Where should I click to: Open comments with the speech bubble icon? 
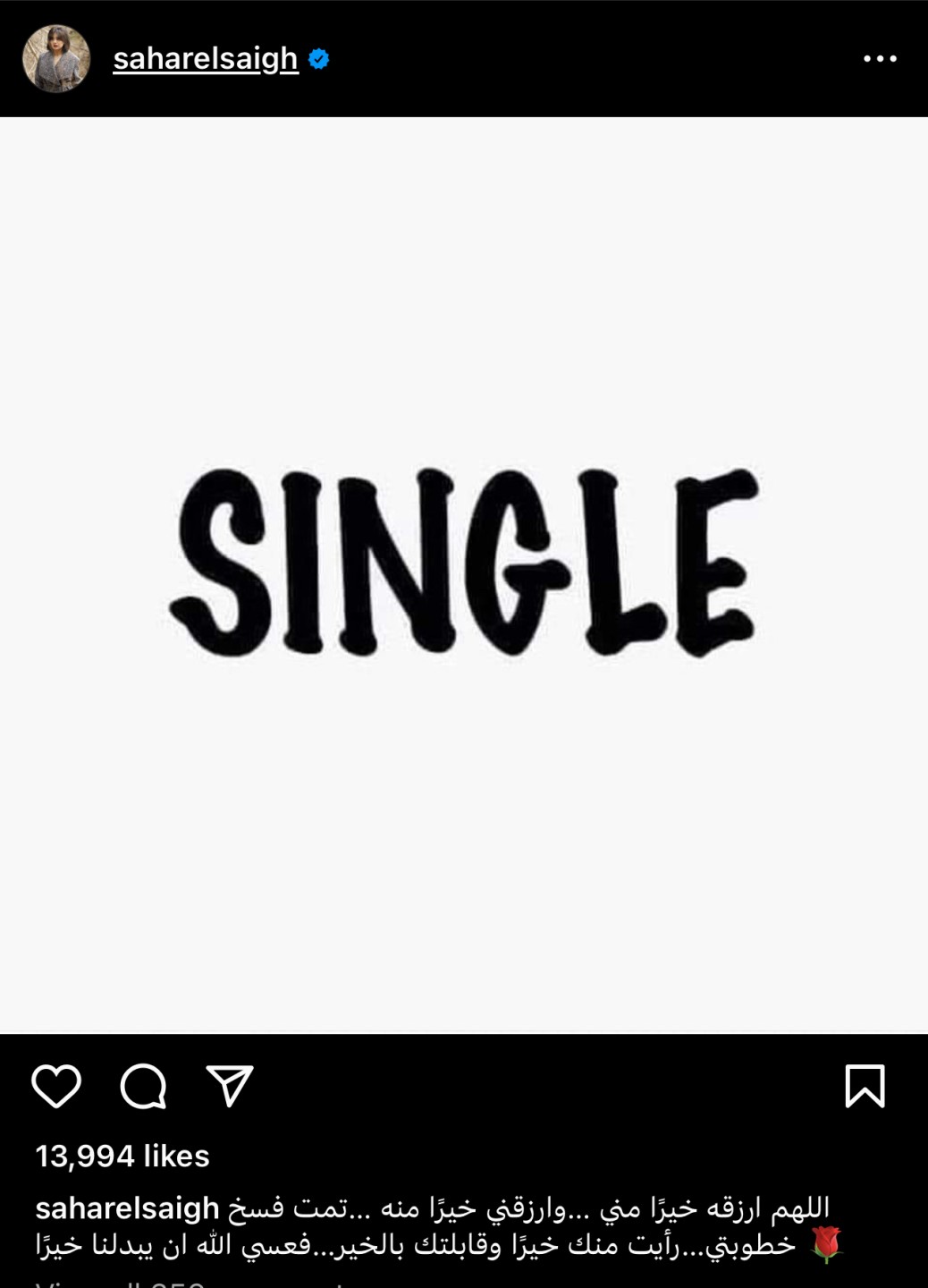tap(143, 1086)
